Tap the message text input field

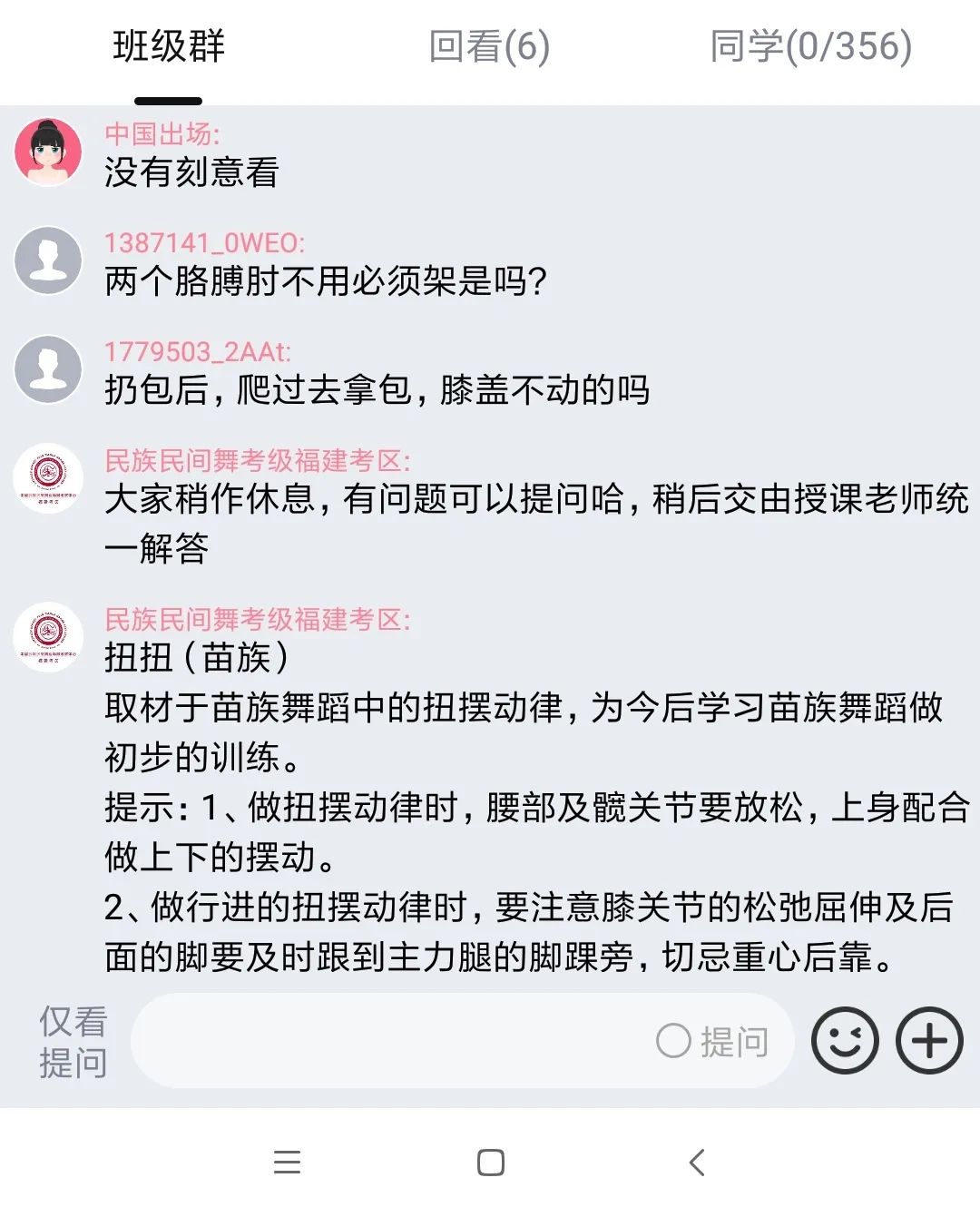(x=390, y=1041)
